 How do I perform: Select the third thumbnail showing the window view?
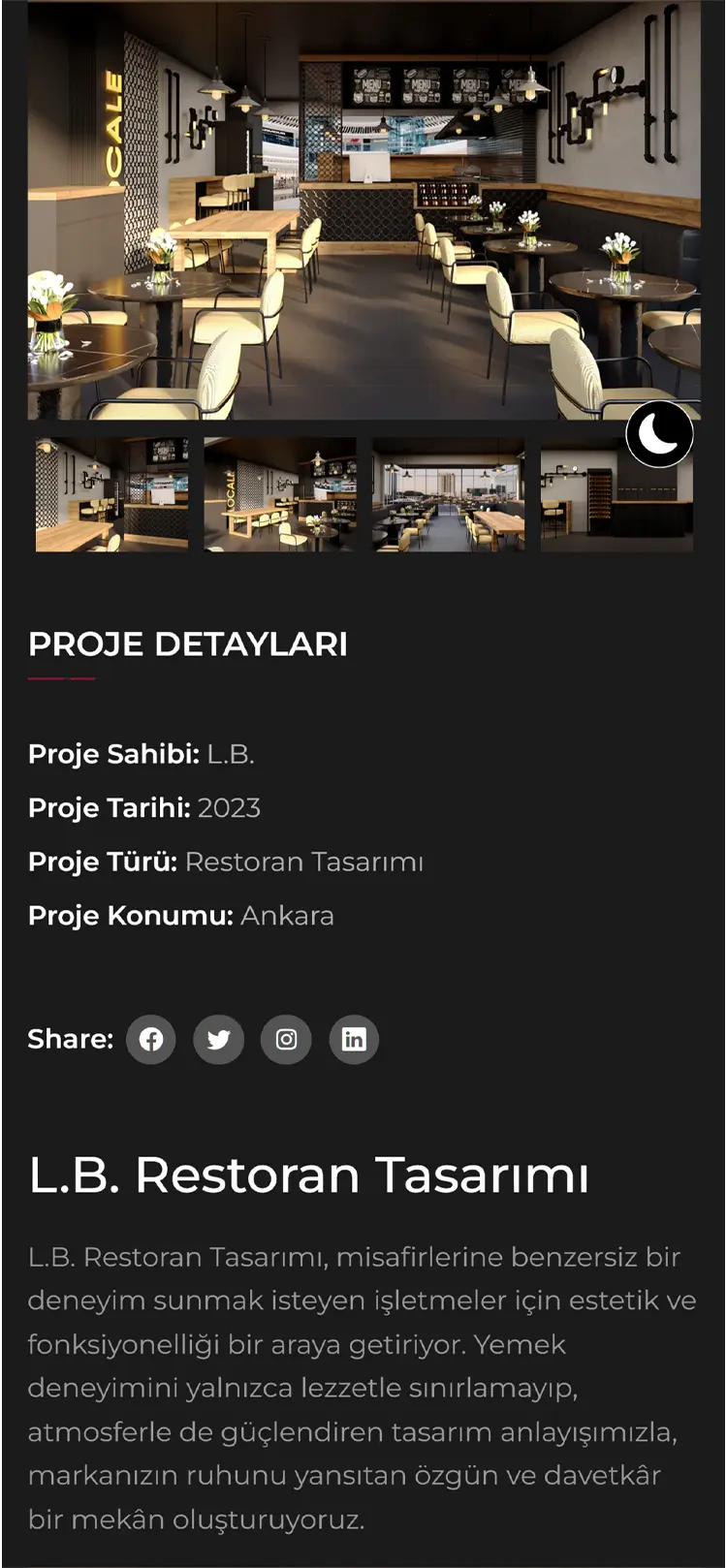(x=449, y=494)
